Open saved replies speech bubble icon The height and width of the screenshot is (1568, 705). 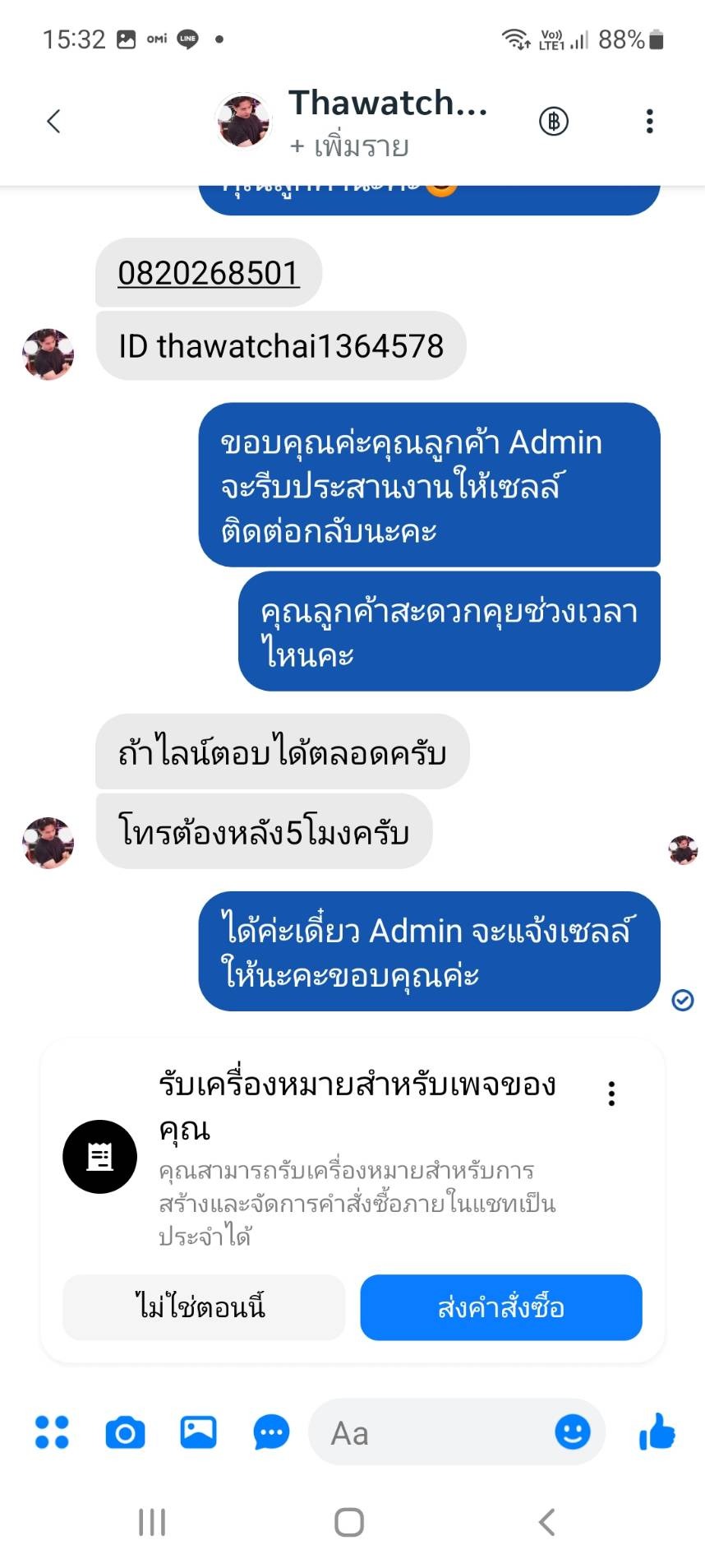pyautogui.click(x=271, y=1432)
